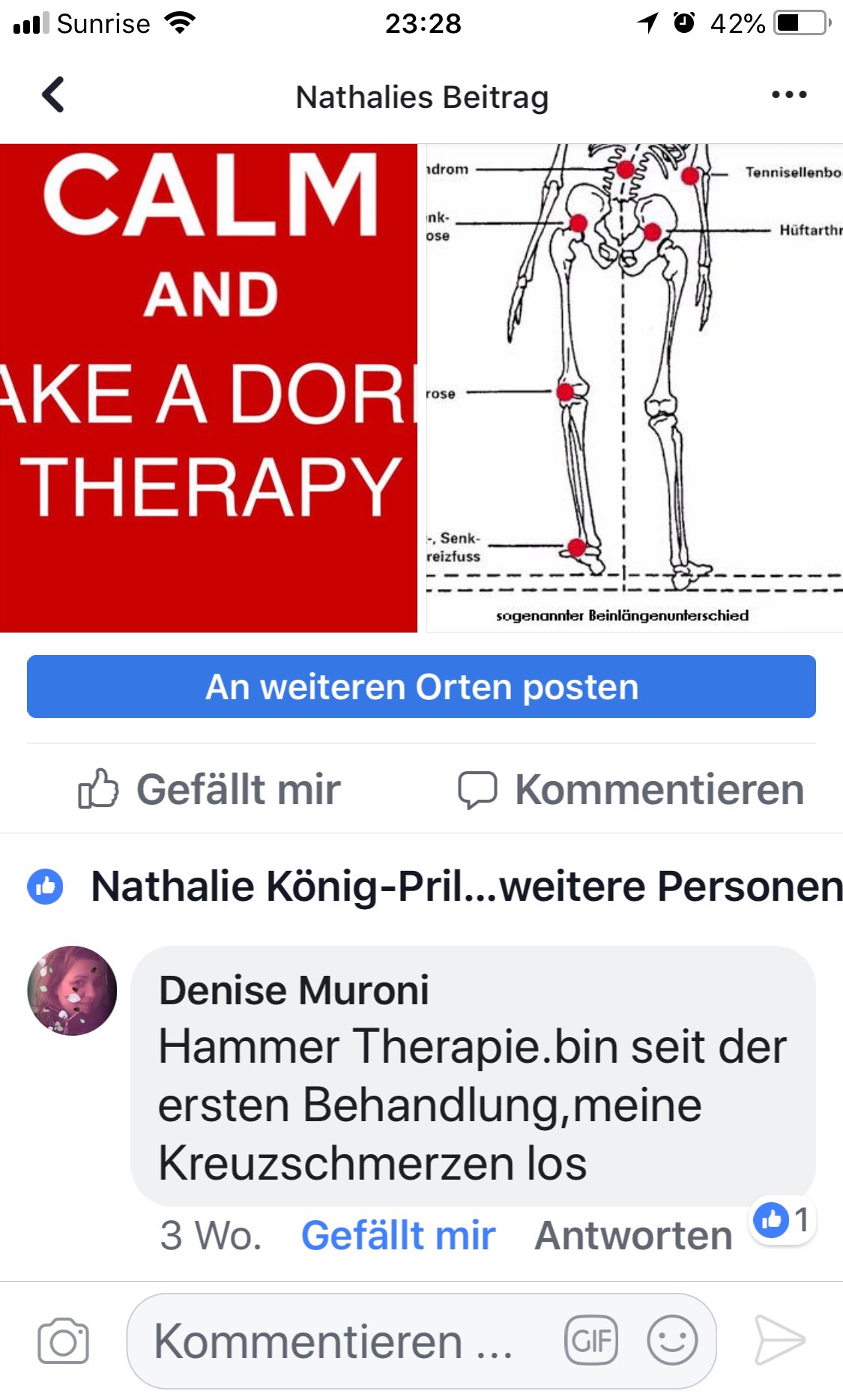Open Denise Muroni's profile picture
The image size is (843, 1400).
[x=72, y=990]
